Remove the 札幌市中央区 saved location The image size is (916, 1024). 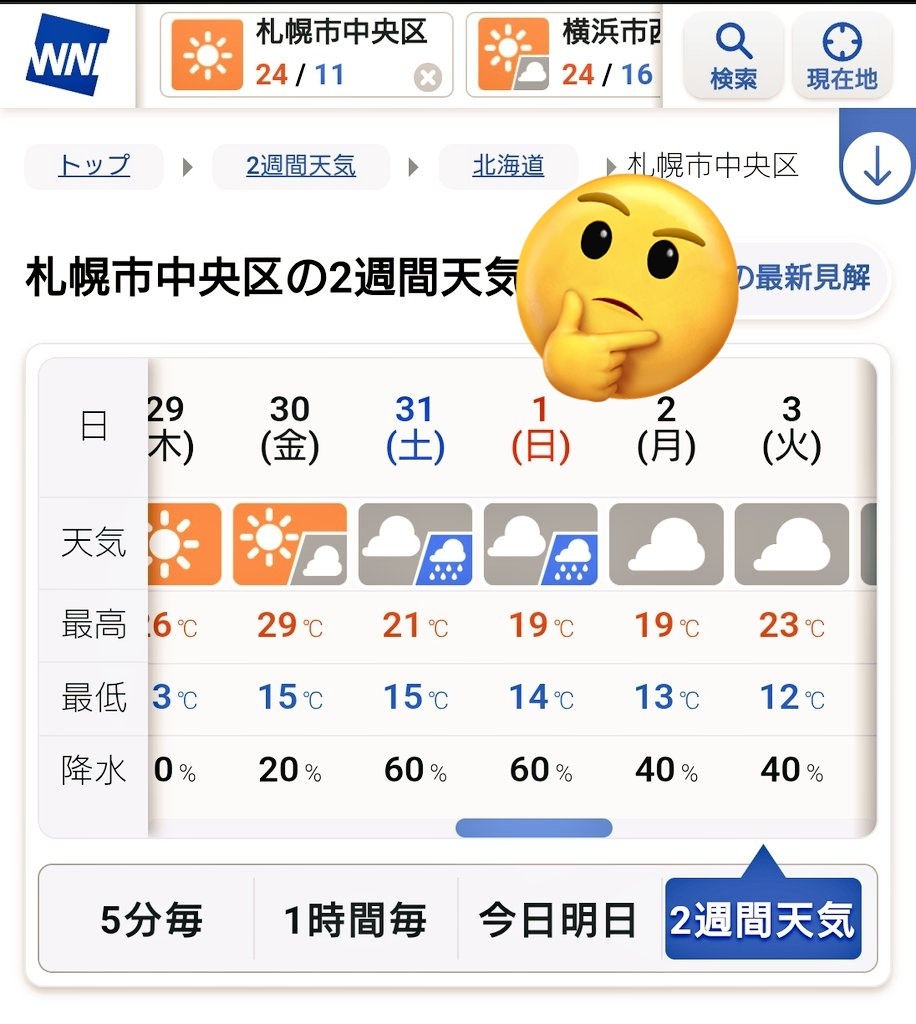[428, 78]
